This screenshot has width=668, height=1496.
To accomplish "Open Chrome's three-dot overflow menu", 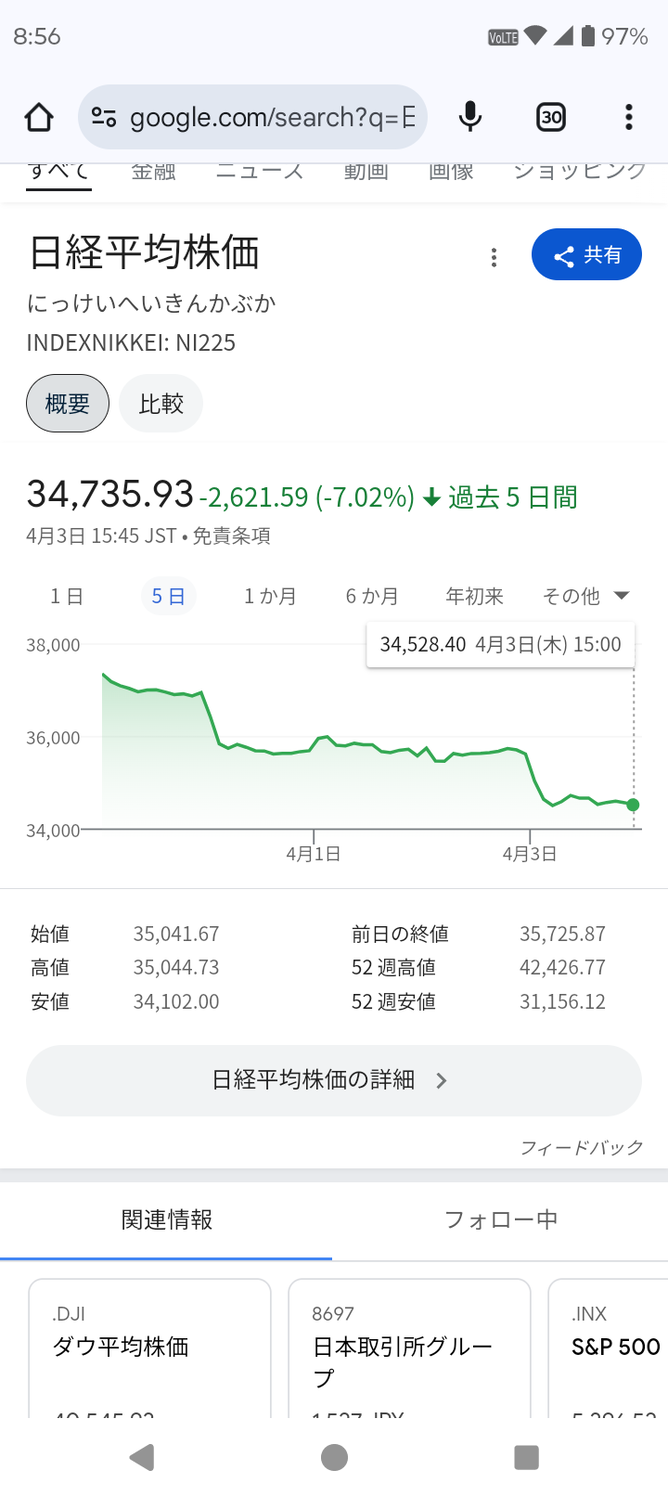I will 629,117.
